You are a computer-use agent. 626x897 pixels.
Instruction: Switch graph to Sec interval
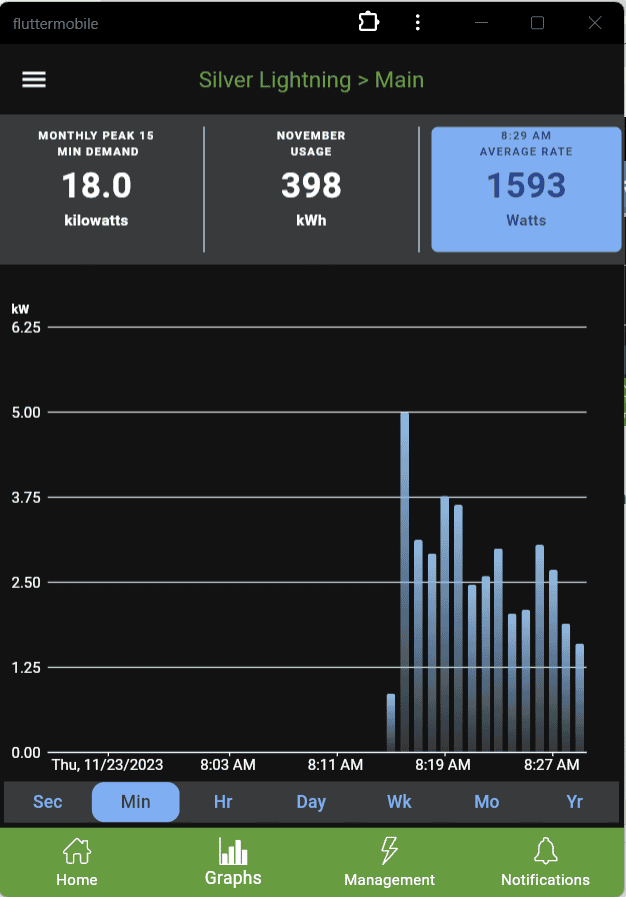pos(48,802)
